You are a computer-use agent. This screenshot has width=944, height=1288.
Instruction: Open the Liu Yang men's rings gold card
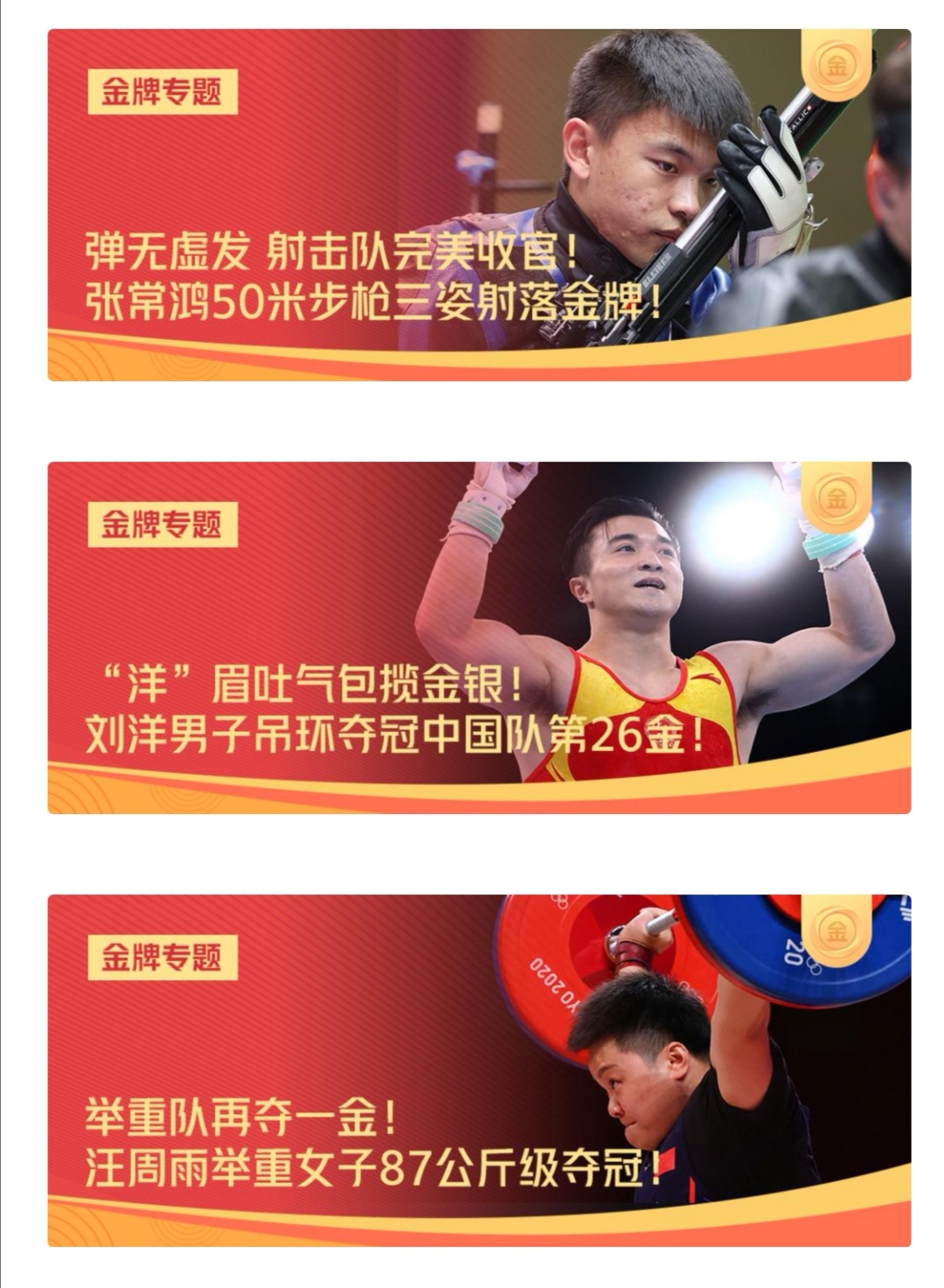tap(479, 637)
